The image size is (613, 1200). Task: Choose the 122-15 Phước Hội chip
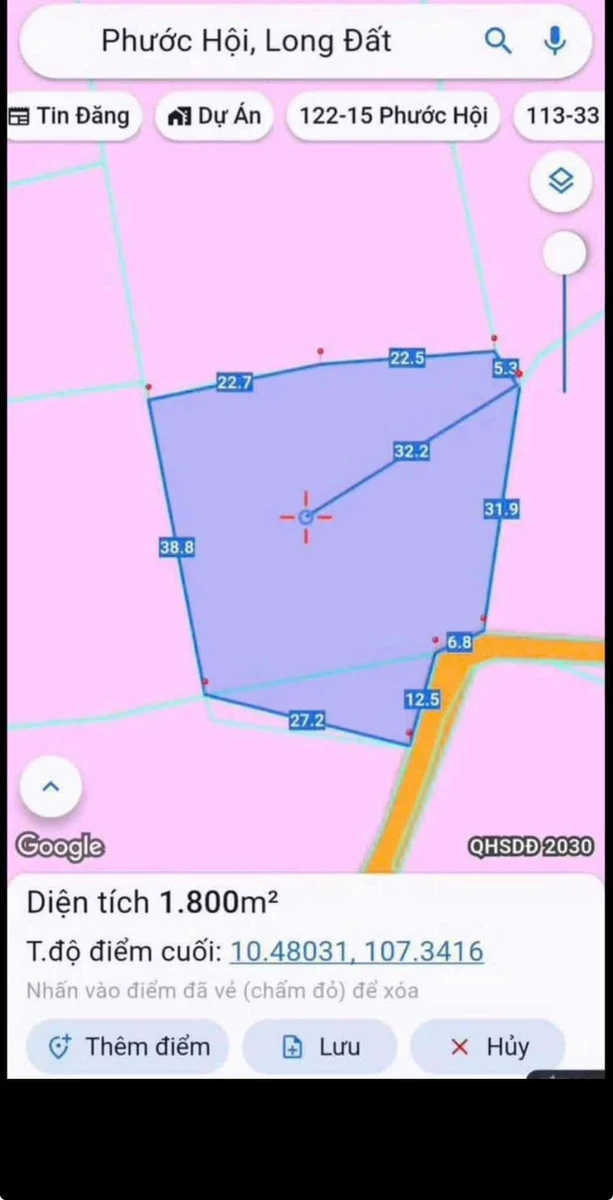coord(393,116)
